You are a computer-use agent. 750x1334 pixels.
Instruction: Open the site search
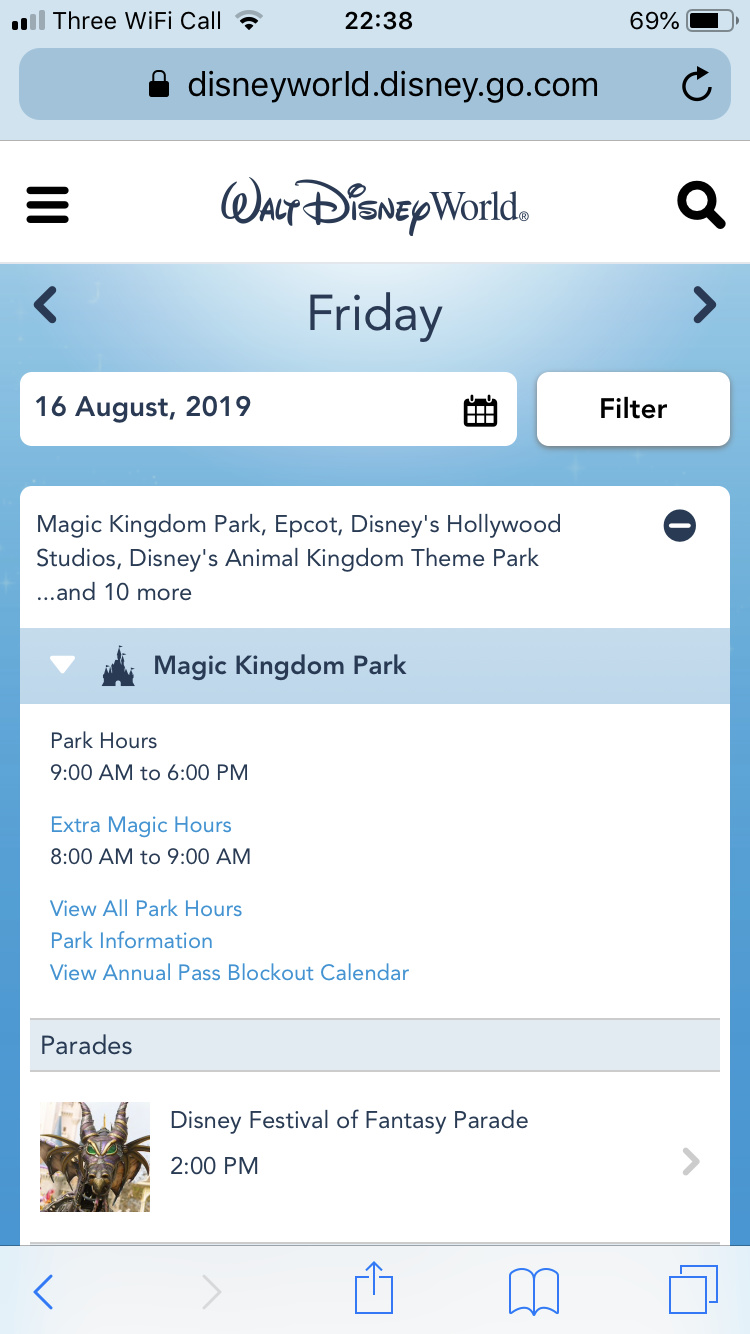pos(700,205)
